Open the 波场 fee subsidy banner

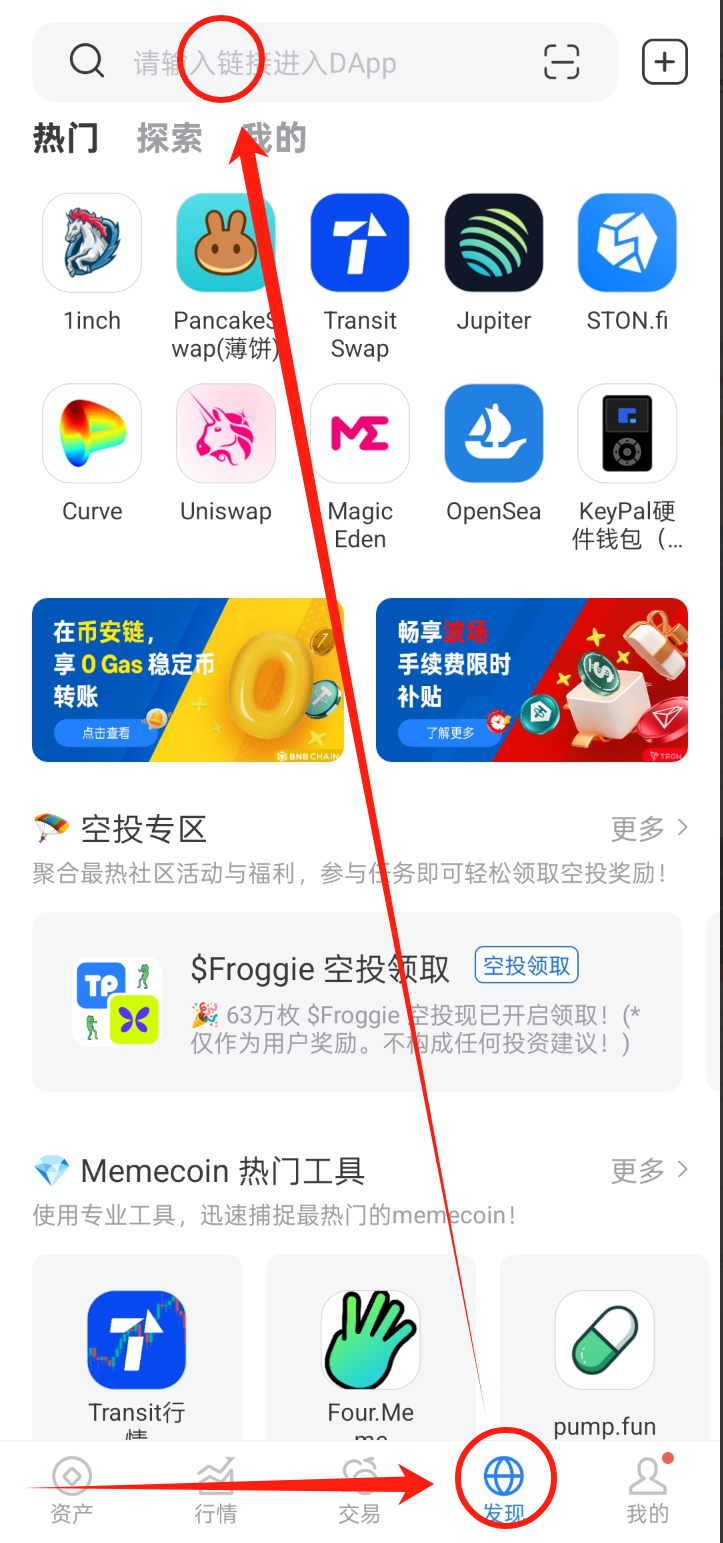pos(532,680)
